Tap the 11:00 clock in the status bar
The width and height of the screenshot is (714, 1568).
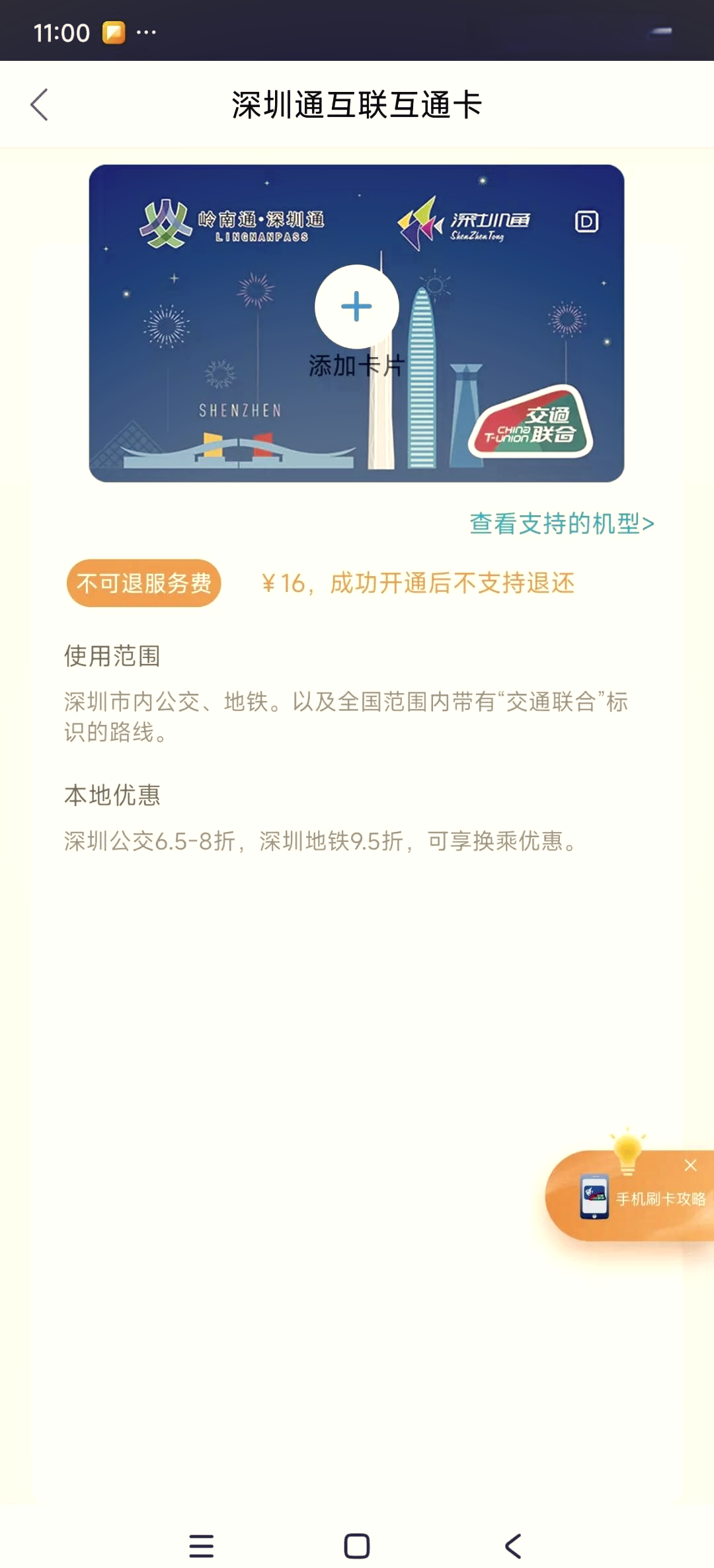point(63,31)
